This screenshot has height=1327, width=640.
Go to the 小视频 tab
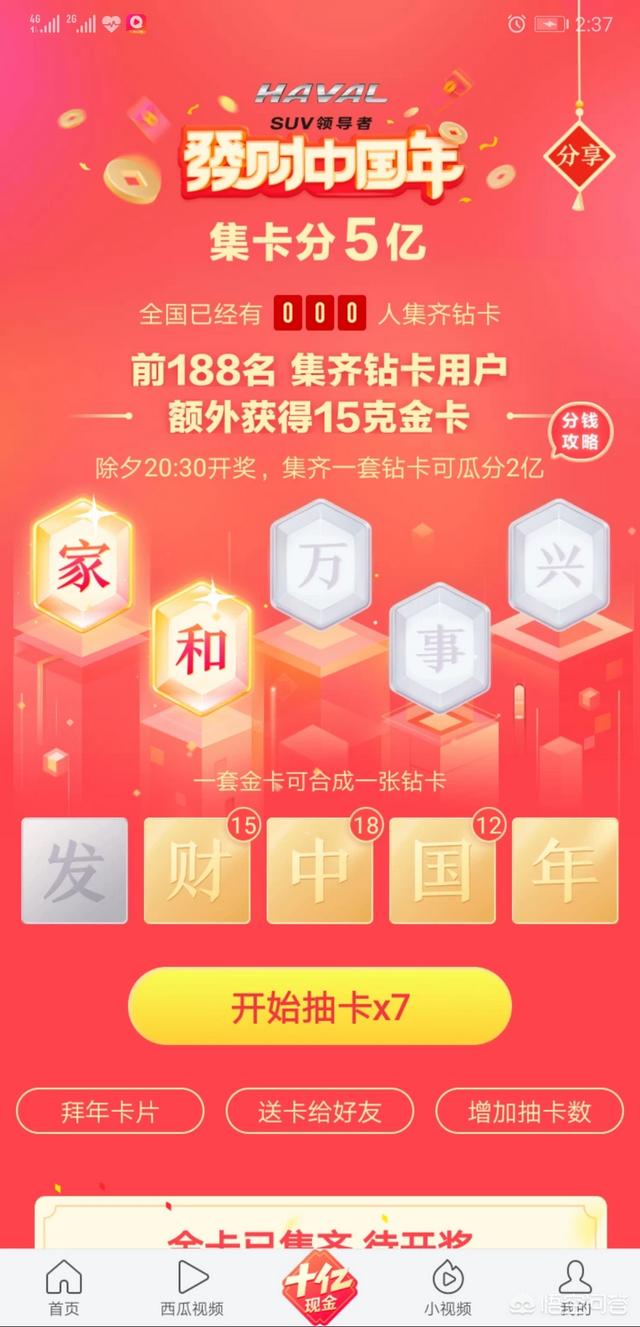tap(447, 1288)
